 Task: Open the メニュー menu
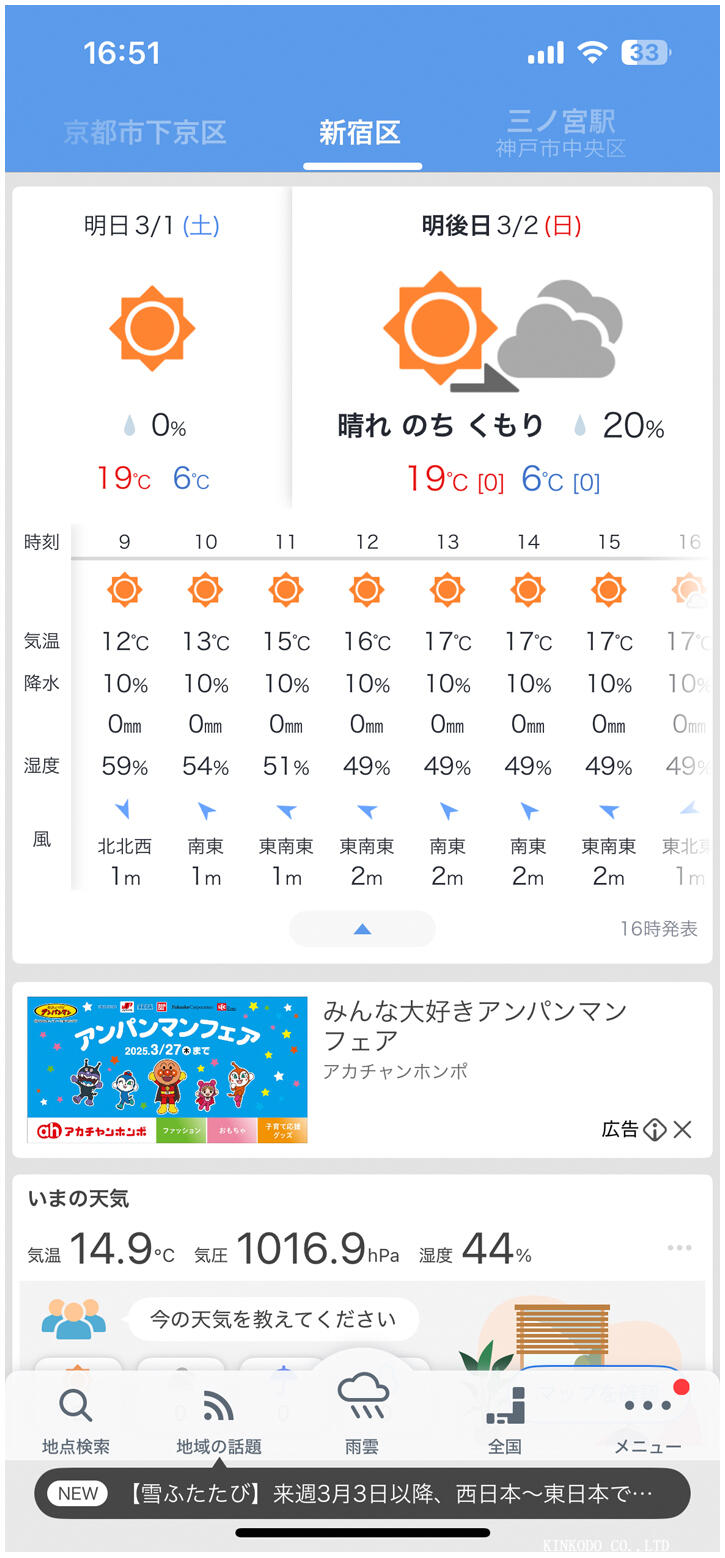coord(647,1421)
